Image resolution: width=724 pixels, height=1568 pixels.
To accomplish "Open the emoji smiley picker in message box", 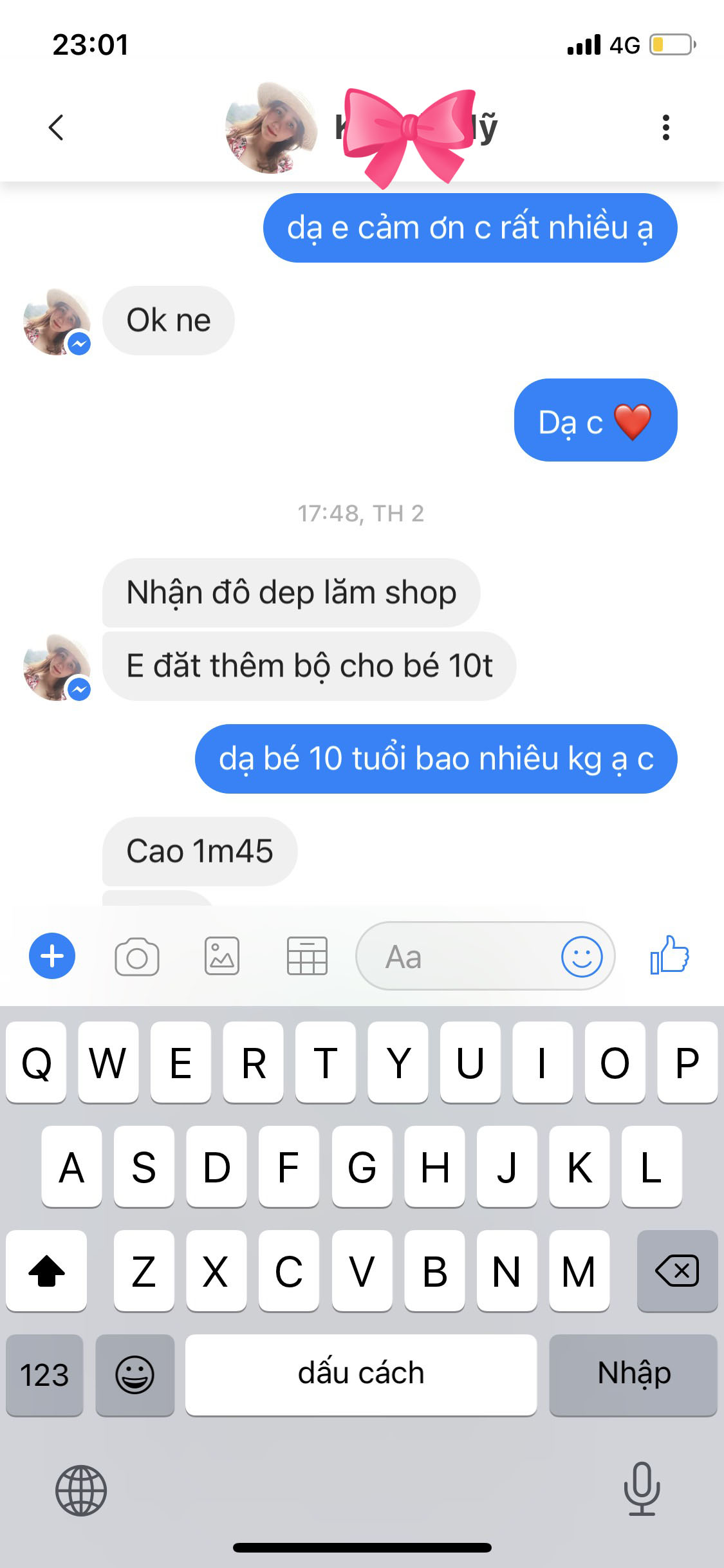I will [x=582, y=957].
